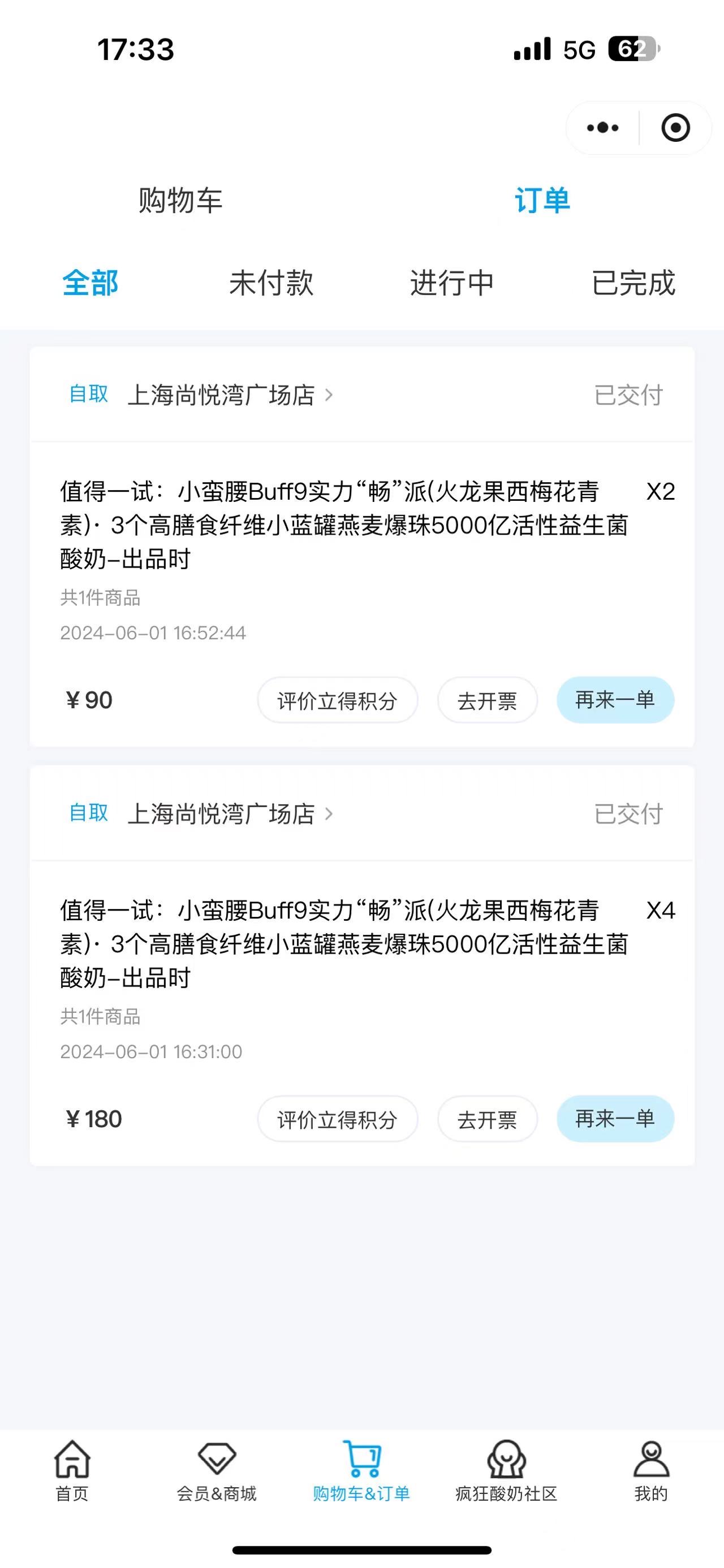The width and height of the screenshot is (724, 1568).
Task: Switch to the 我的 tab
Action: click(651, 1470)
